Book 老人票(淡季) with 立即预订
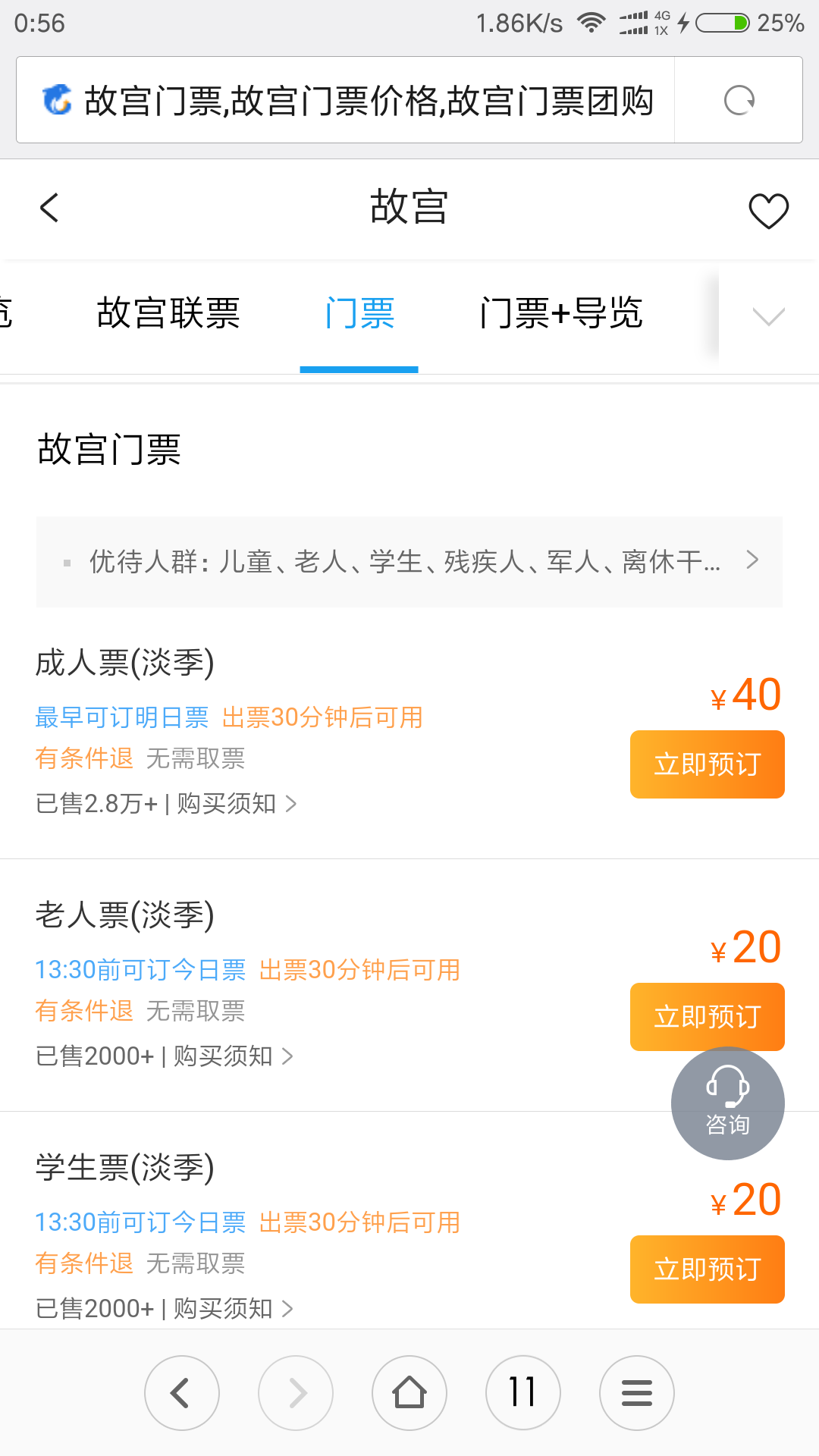Viewport: 819px width, 1456px height. (x=708, y=1017)
